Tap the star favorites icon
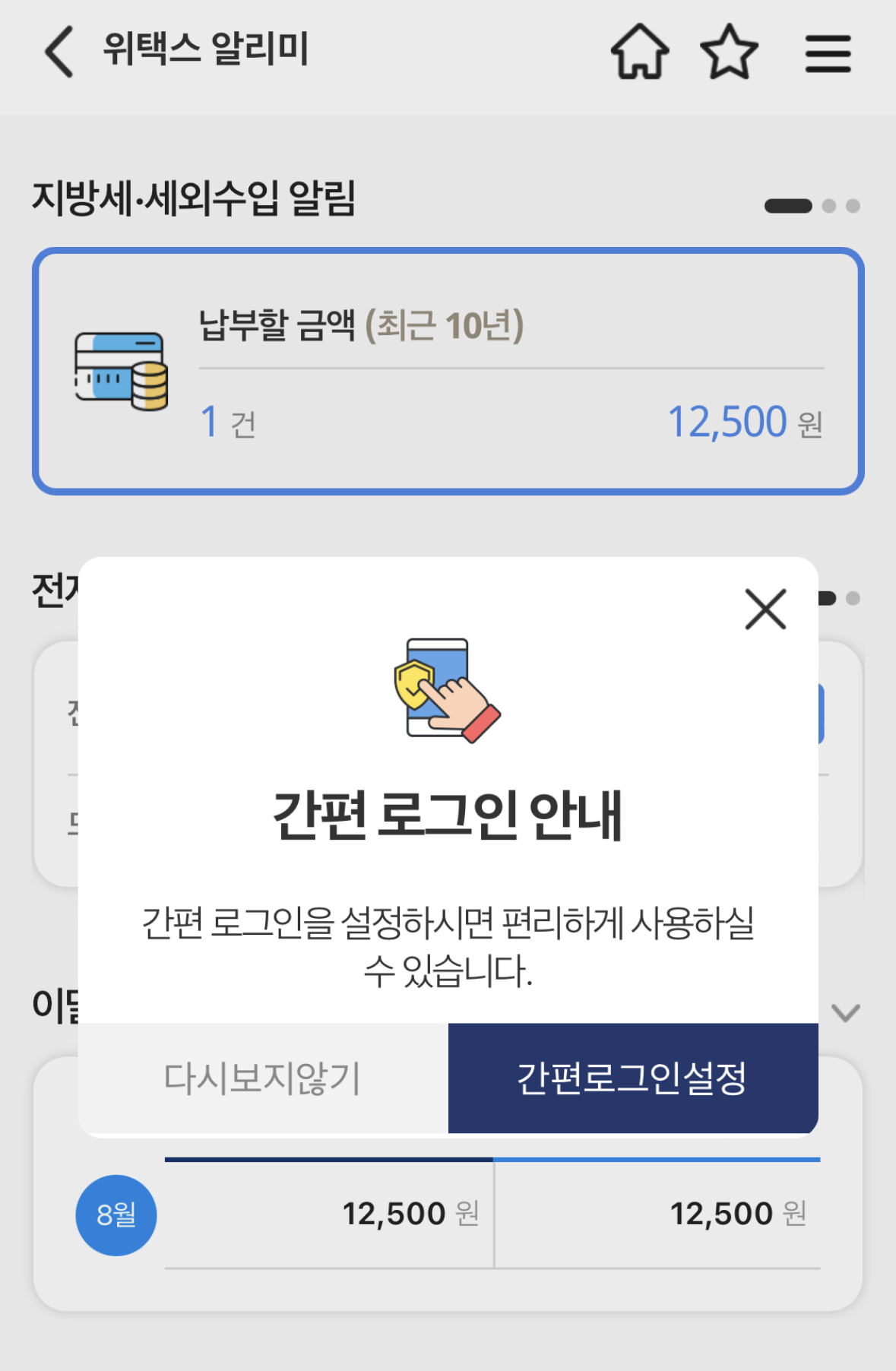This screenshot has height=1371, width=896. 728,52
